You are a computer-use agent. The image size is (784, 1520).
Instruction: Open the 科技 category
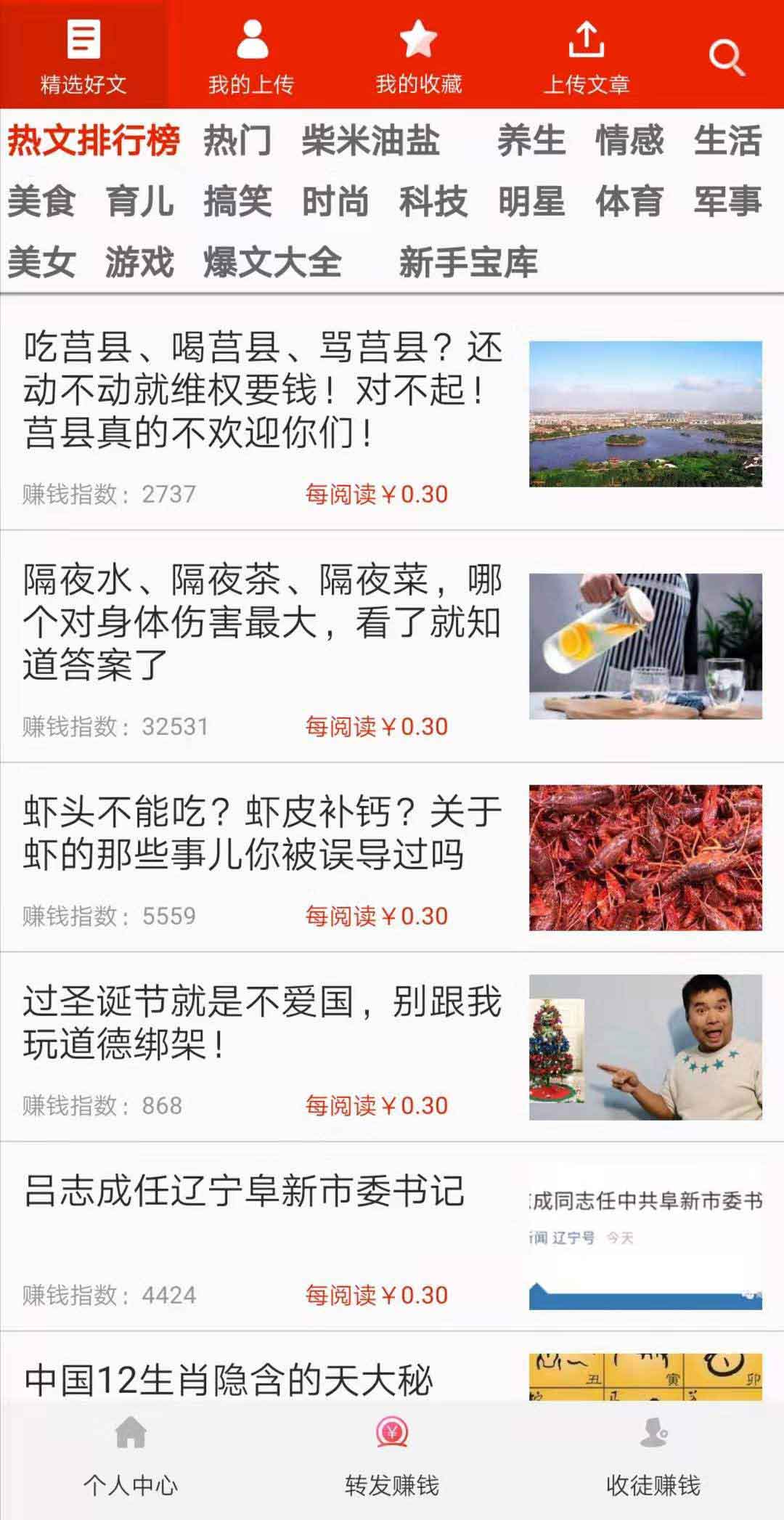click(x=433, y=201)
